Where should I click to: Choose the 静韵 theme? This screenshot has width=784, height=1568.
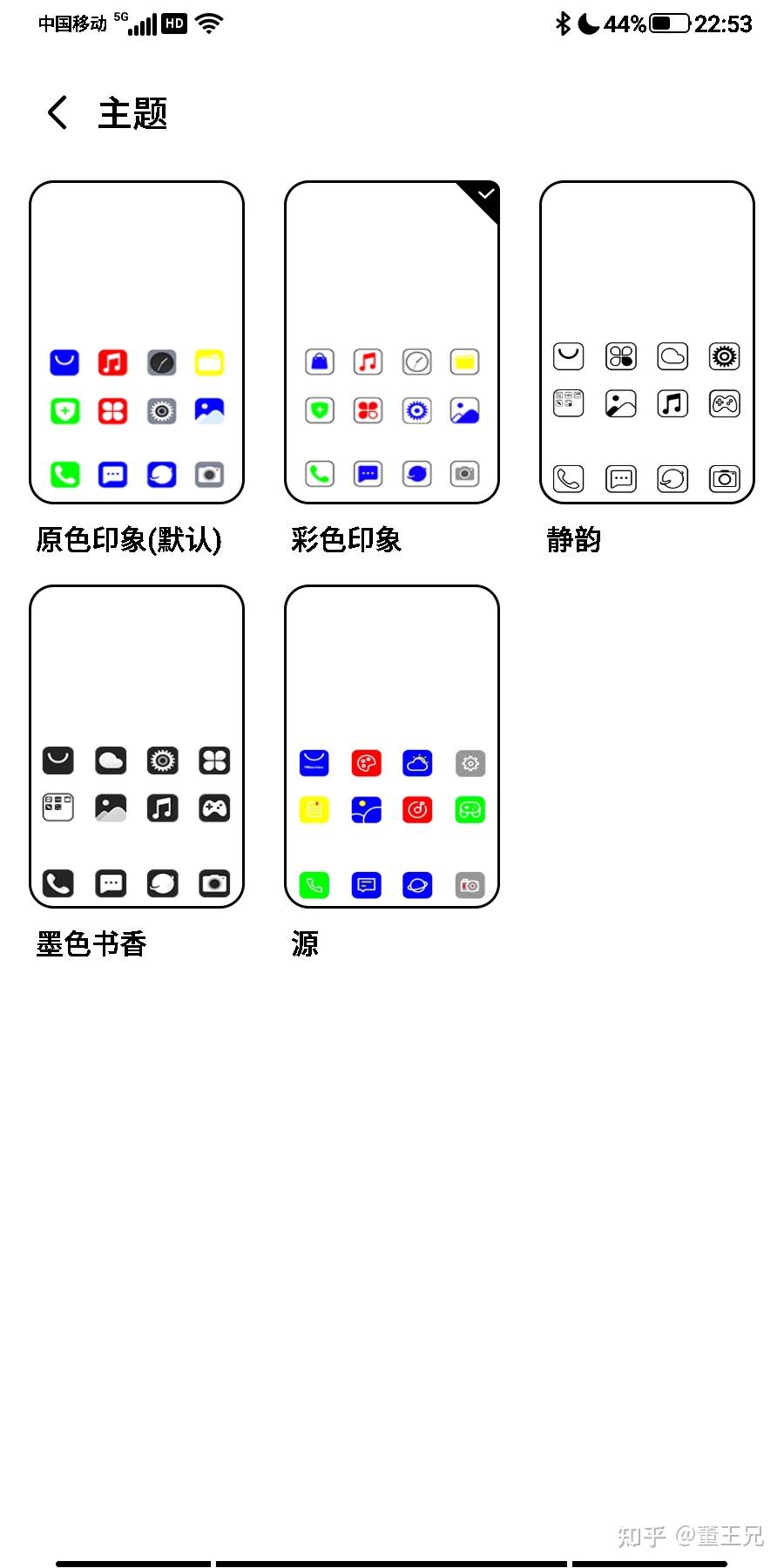click(x=647, y=342)
